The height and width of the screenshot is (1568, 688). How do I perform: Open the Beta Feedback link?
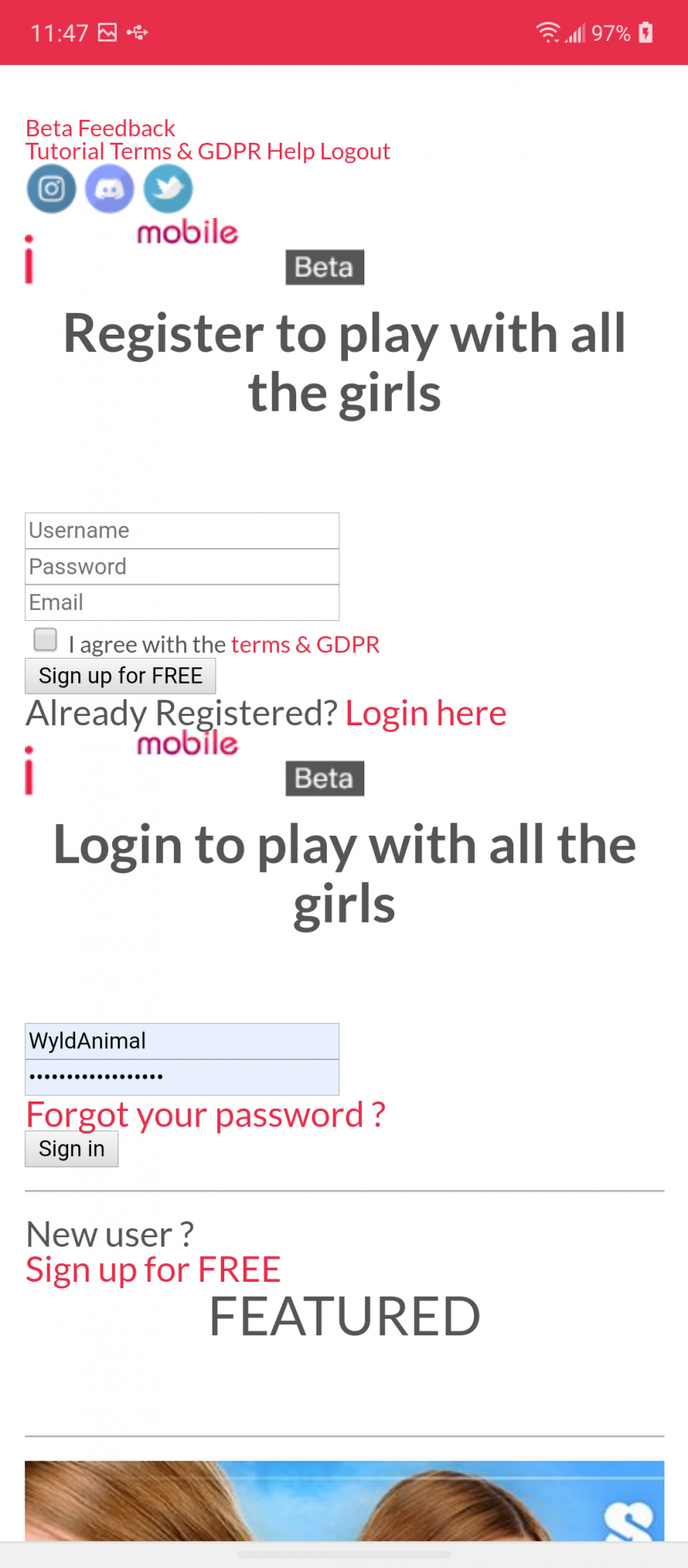click(x=100, y=128)
